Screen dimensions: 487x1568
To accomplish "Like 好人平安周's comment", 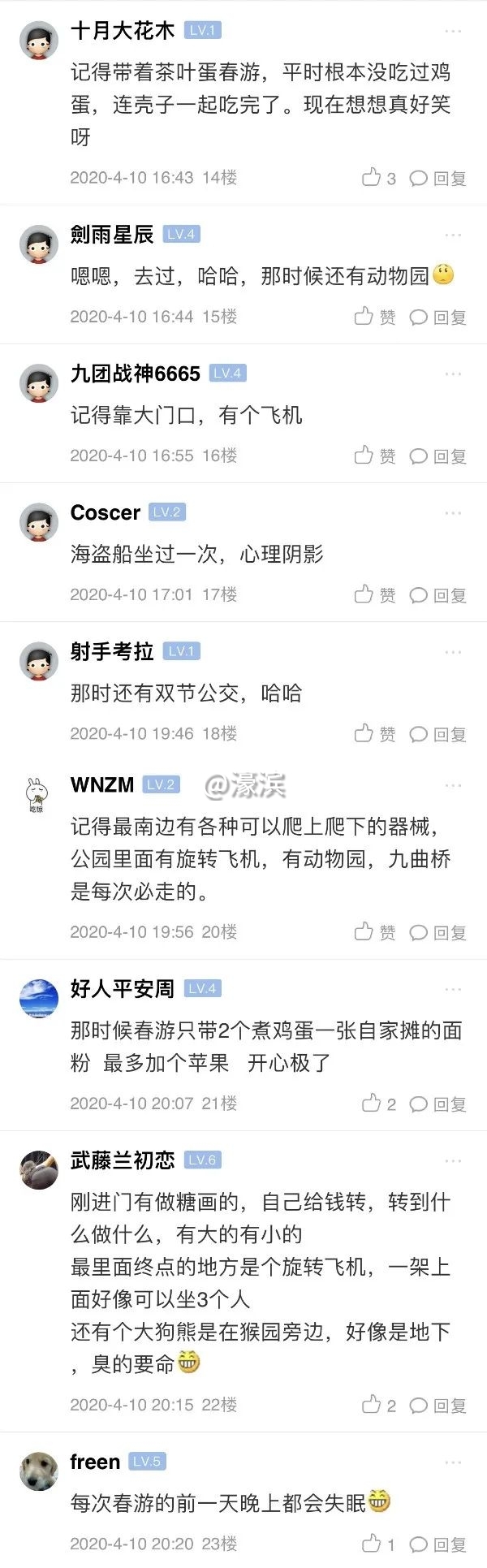I will (x=378, y=1104).
